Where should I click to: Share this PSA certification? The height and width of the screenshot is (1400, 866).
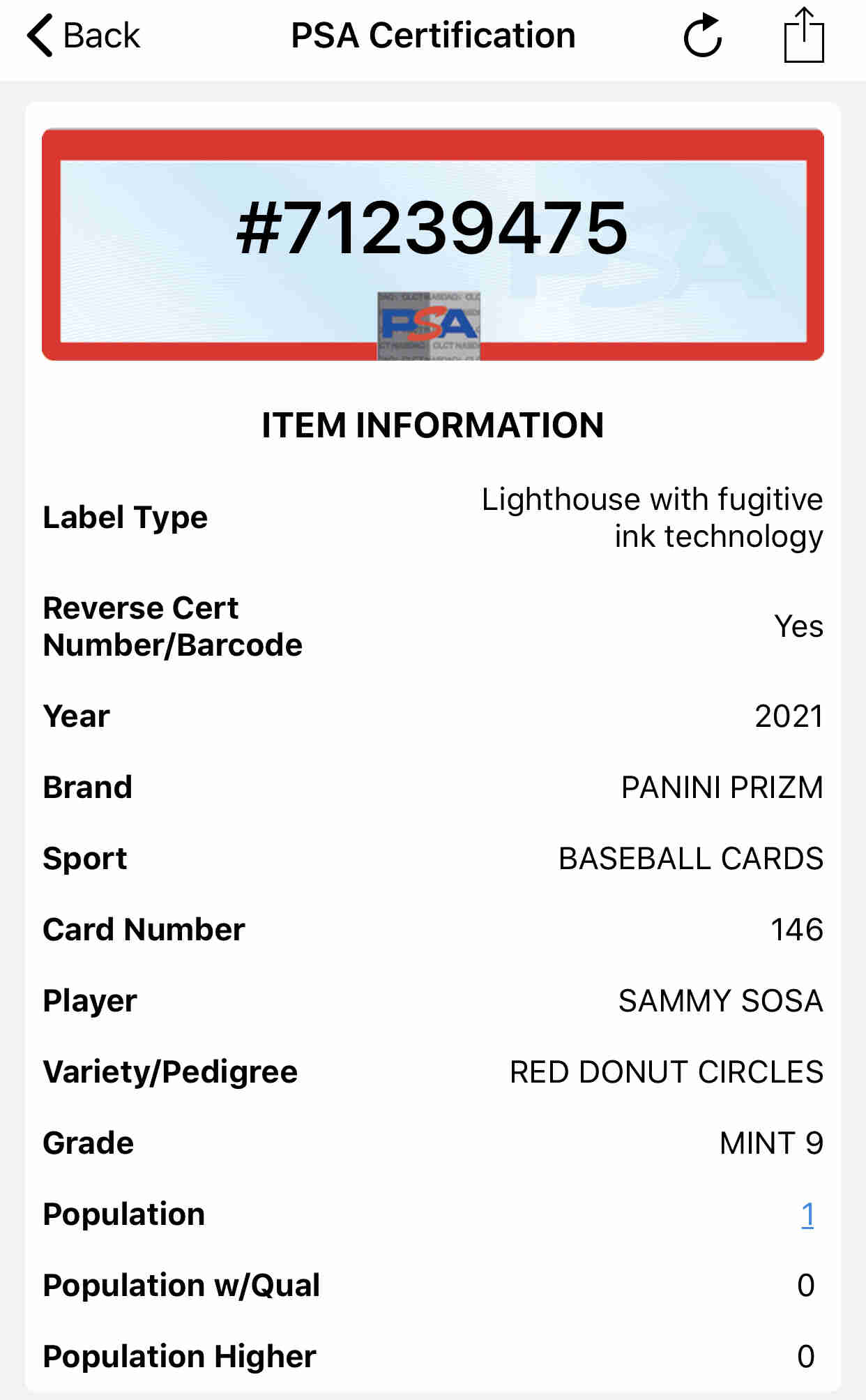coord(804,36)
